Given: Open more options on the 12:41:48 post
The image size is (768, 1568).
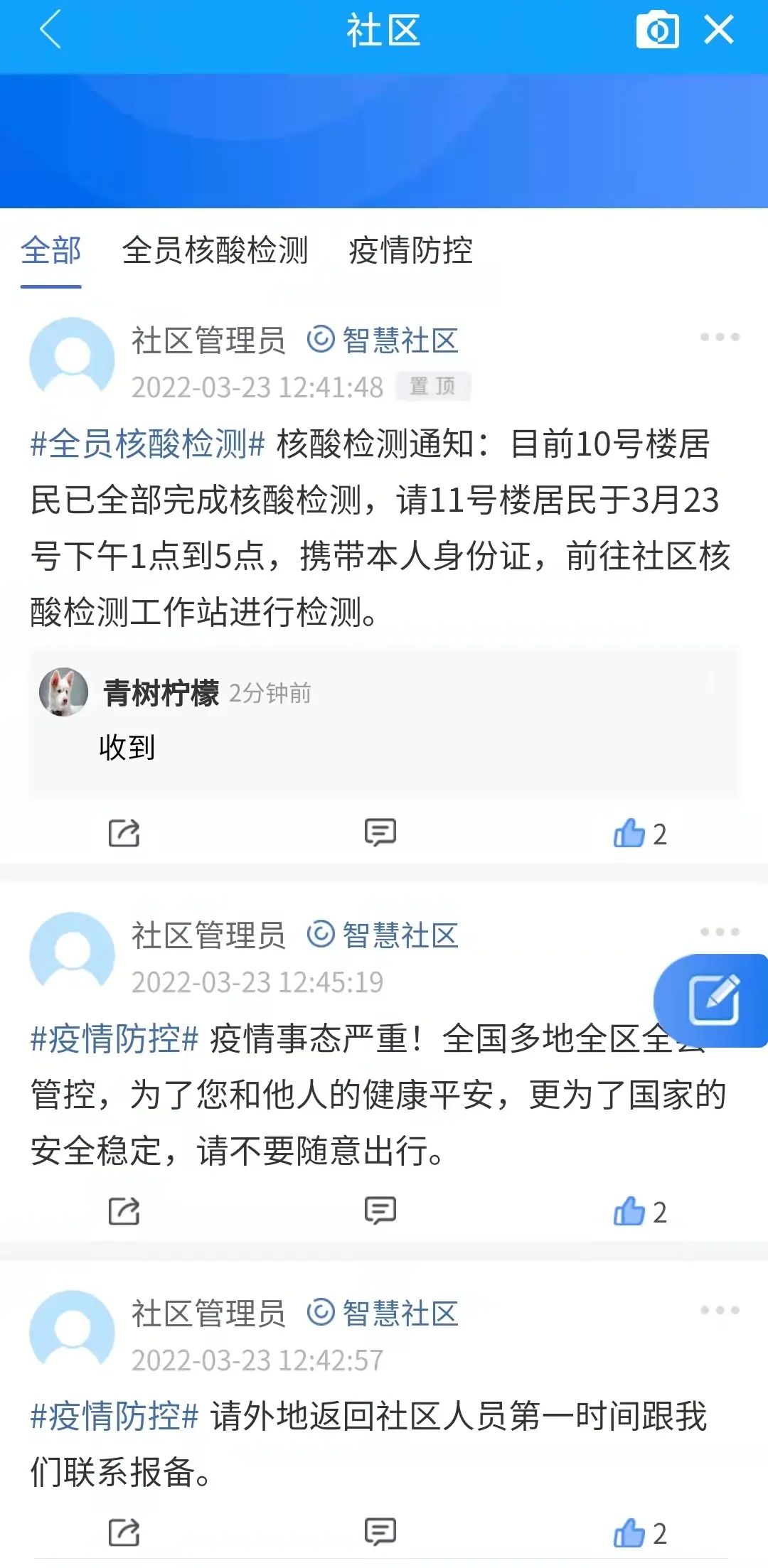Looking at the screenshot, I should tap(719, 337).
